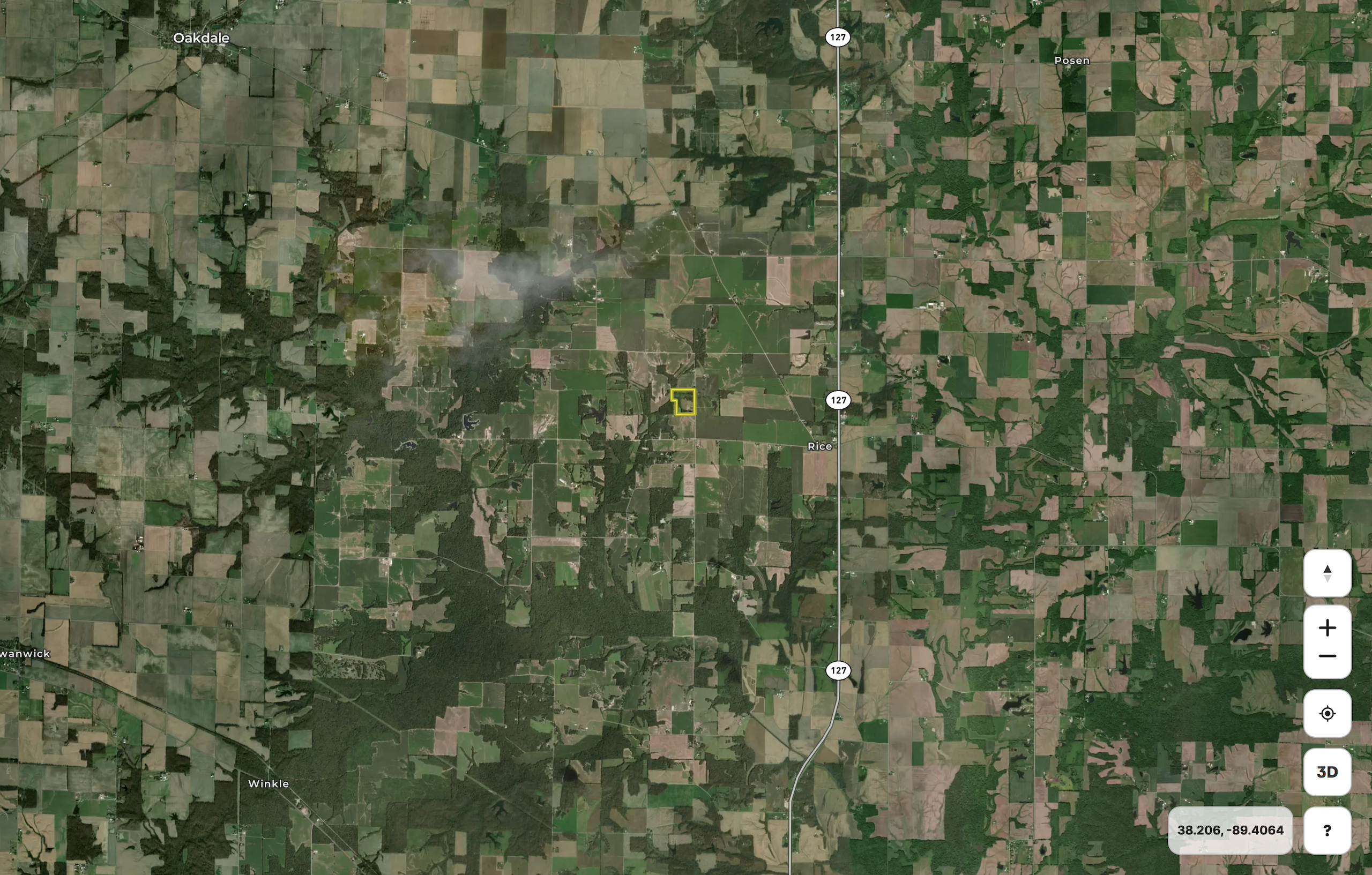Zoom in with the plus button
Viewport: 1372px width, 875px height.
(x=1327, y=628)
